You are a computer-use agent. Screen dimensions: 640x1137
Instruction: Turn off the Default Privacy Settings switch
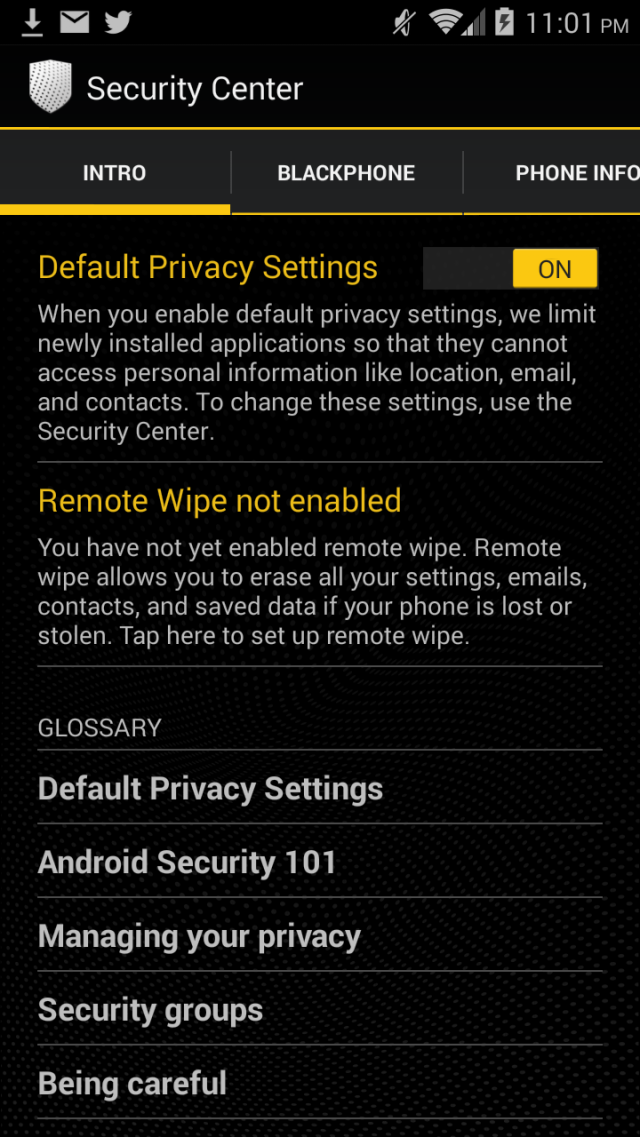coord(511,269)
